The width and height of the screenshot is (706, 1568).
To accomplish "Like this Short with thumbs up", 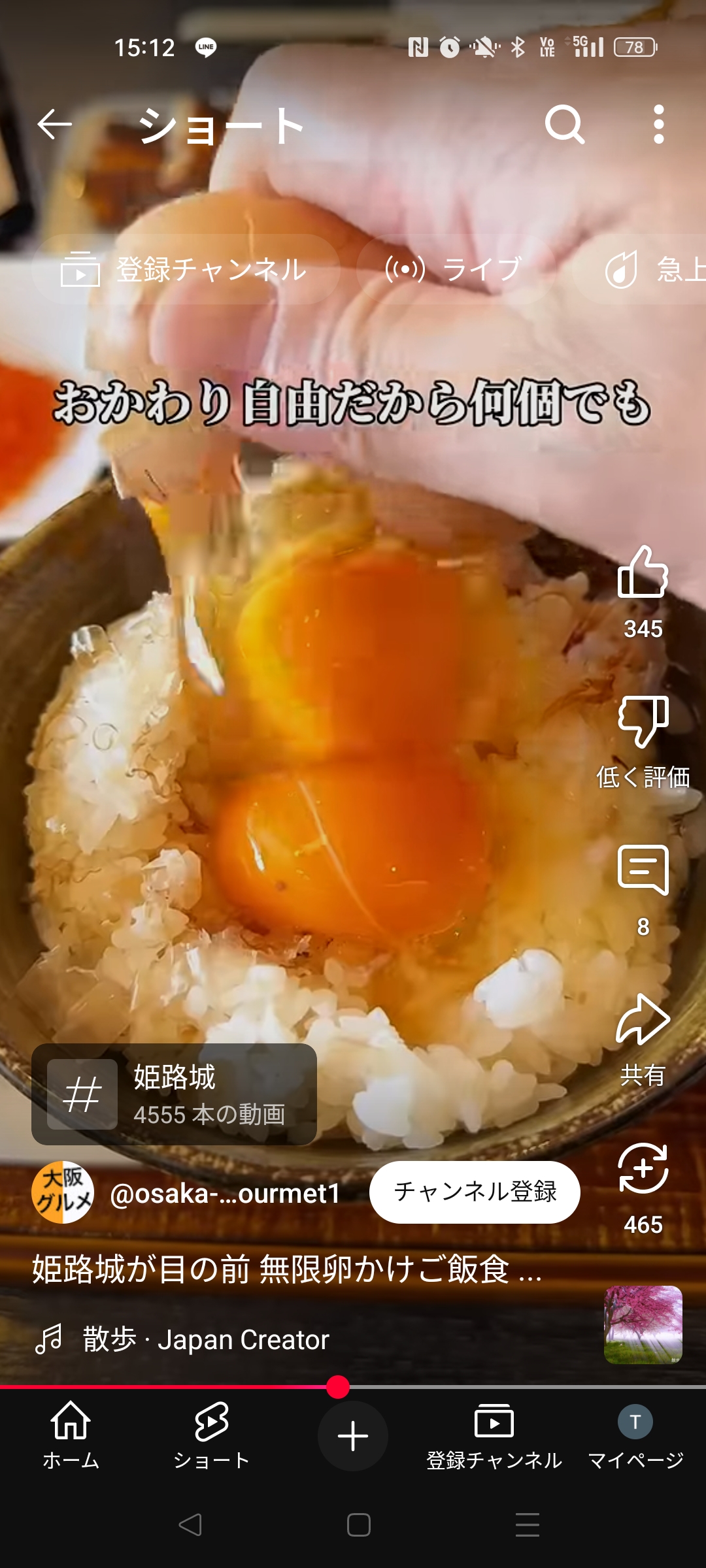I will pyautogui.click(x=643, y=573).
